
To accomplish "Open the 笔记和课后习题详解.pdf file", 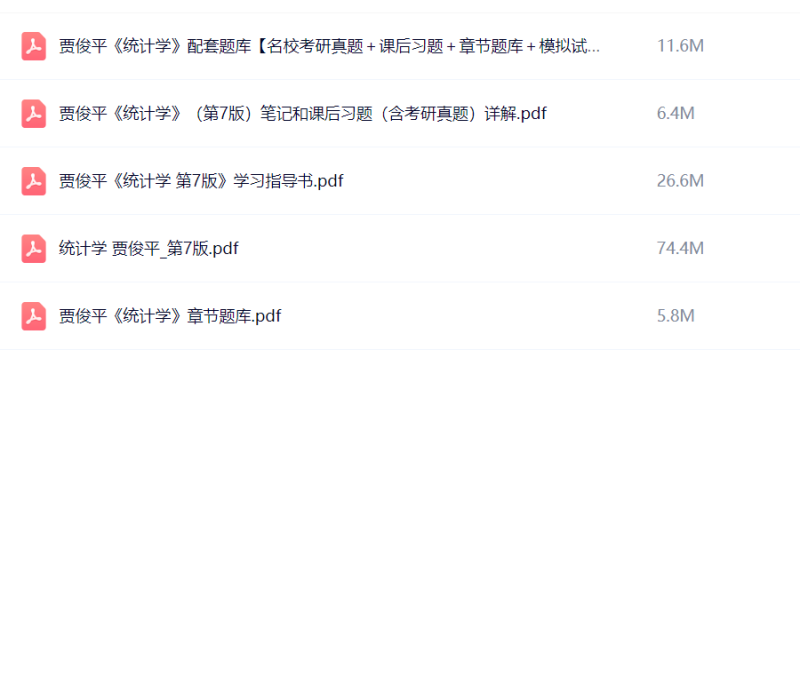I will 302,114.
